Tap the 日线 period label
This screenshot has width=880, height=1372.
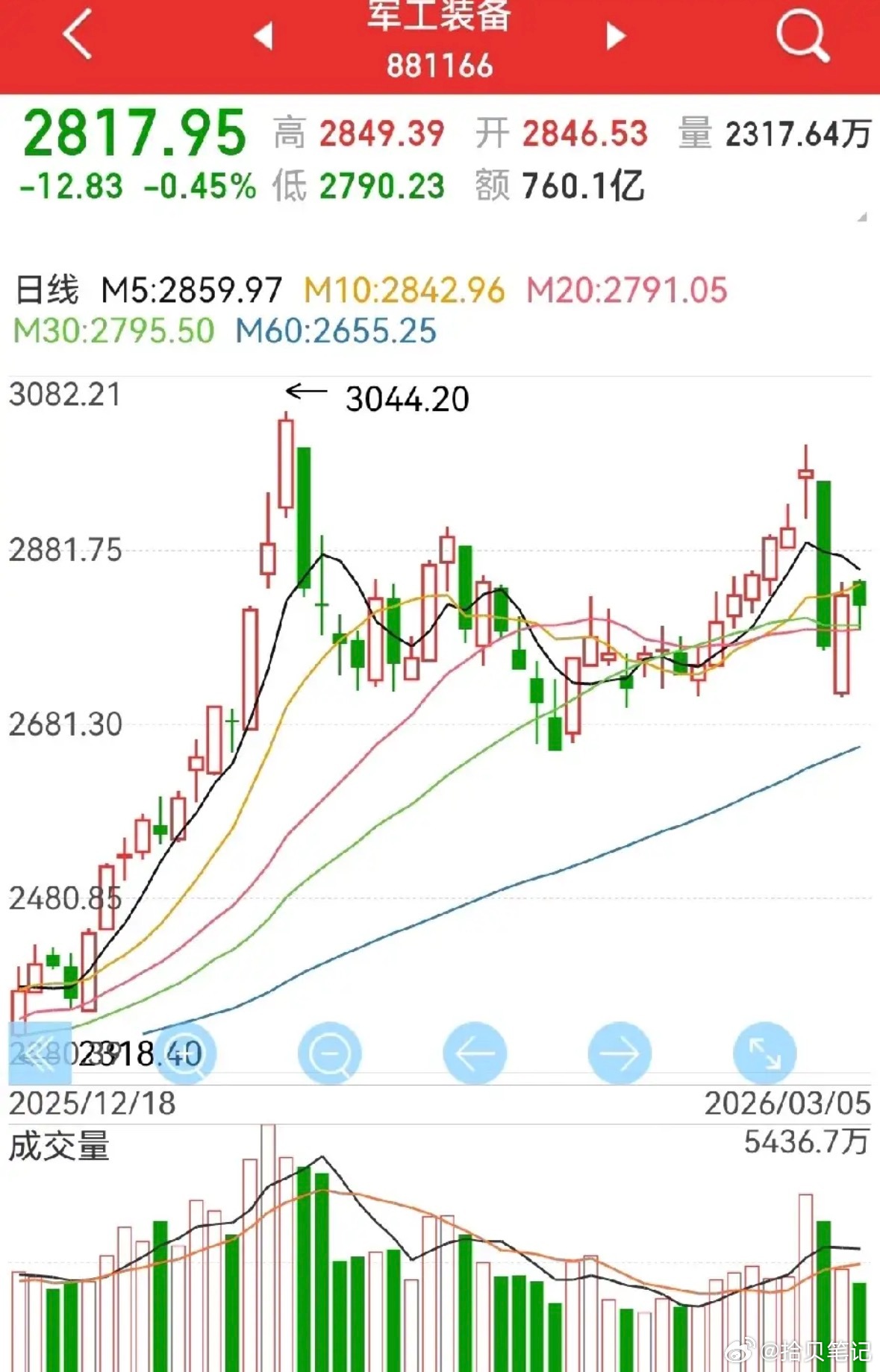point(47,289)
